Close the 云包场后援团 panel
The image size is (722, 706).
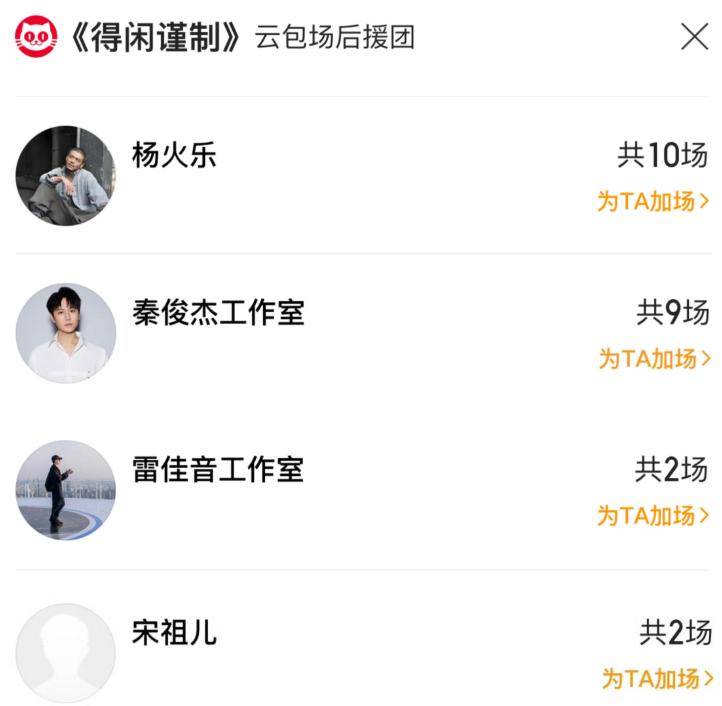(x=694, y=37)
